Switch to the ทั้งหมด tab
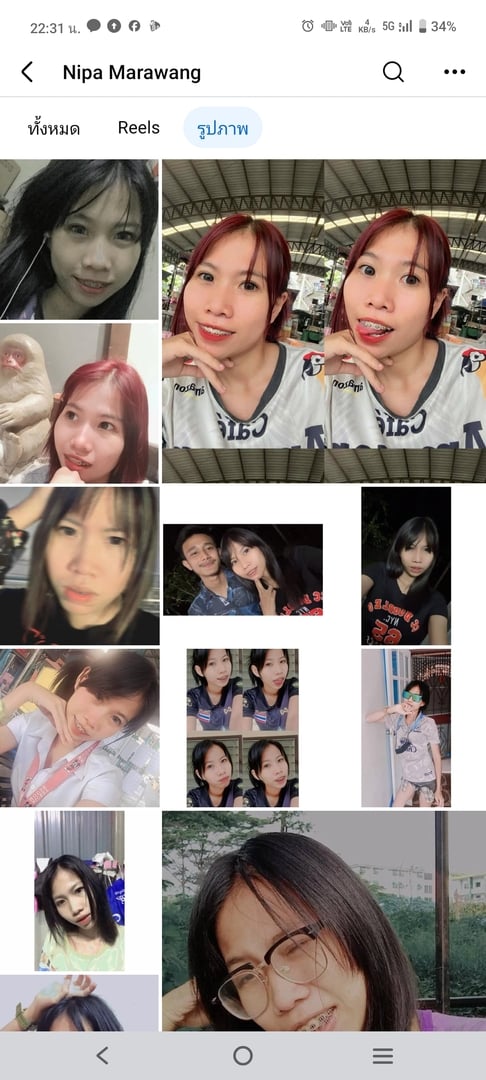 tap(54, 128)
